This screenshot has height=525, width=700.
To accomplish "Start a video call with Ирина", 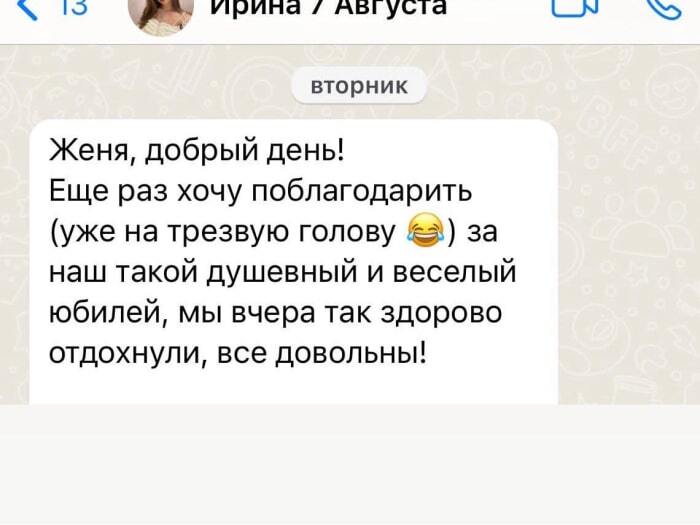I will 575,7.
